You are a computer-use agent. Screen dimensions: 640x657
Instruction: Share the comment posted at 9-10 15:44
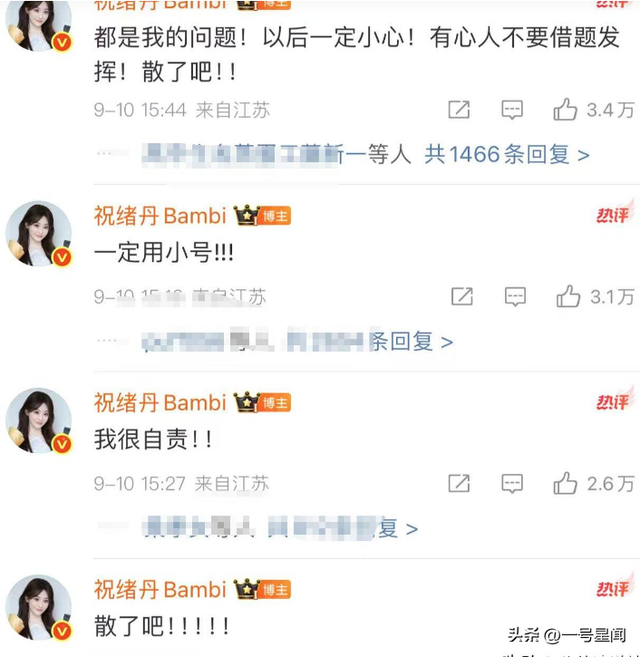point(459,110)
